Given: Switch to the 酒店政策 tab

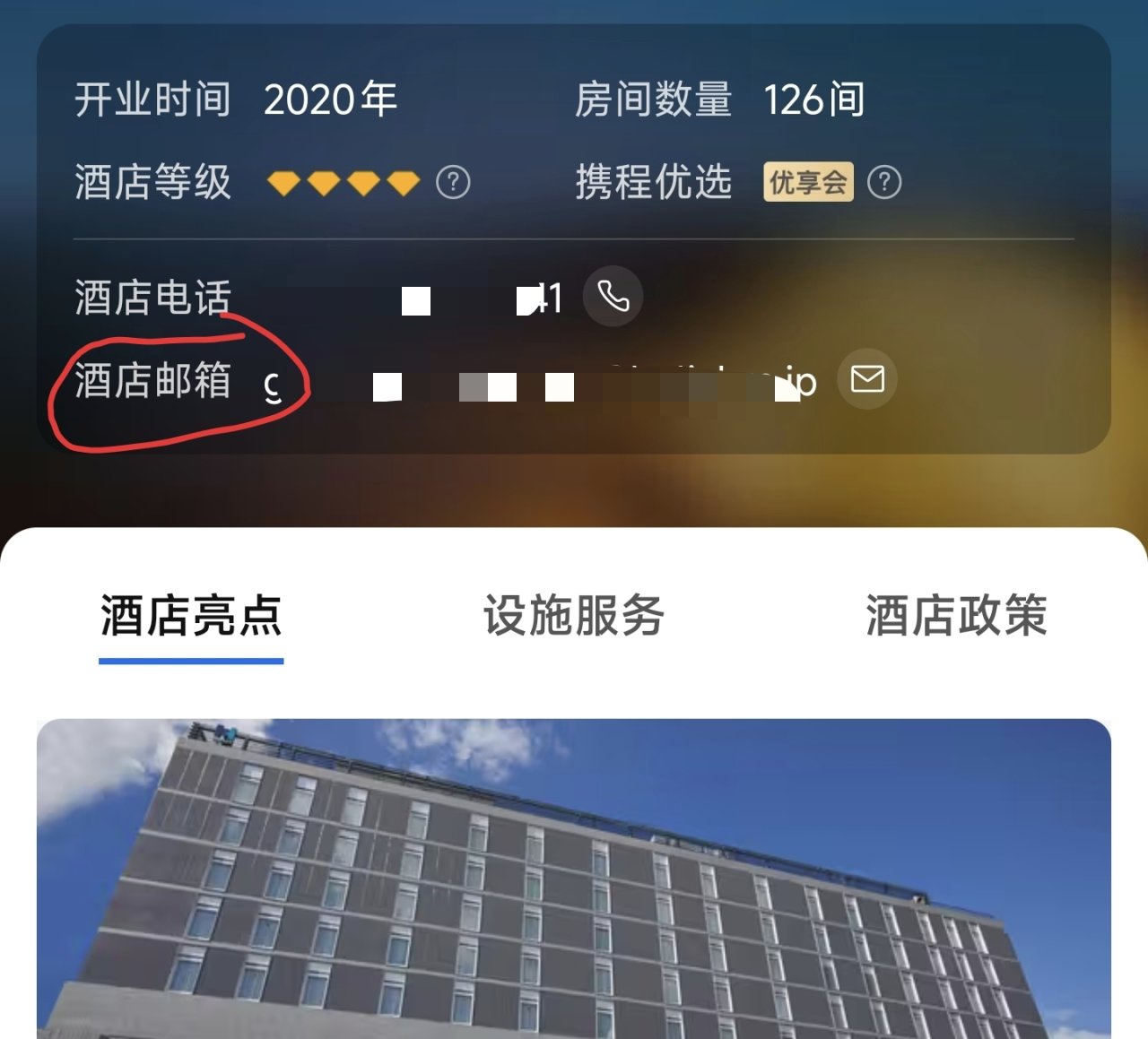Looking at the screenshot, I should (x=956, y=617).
